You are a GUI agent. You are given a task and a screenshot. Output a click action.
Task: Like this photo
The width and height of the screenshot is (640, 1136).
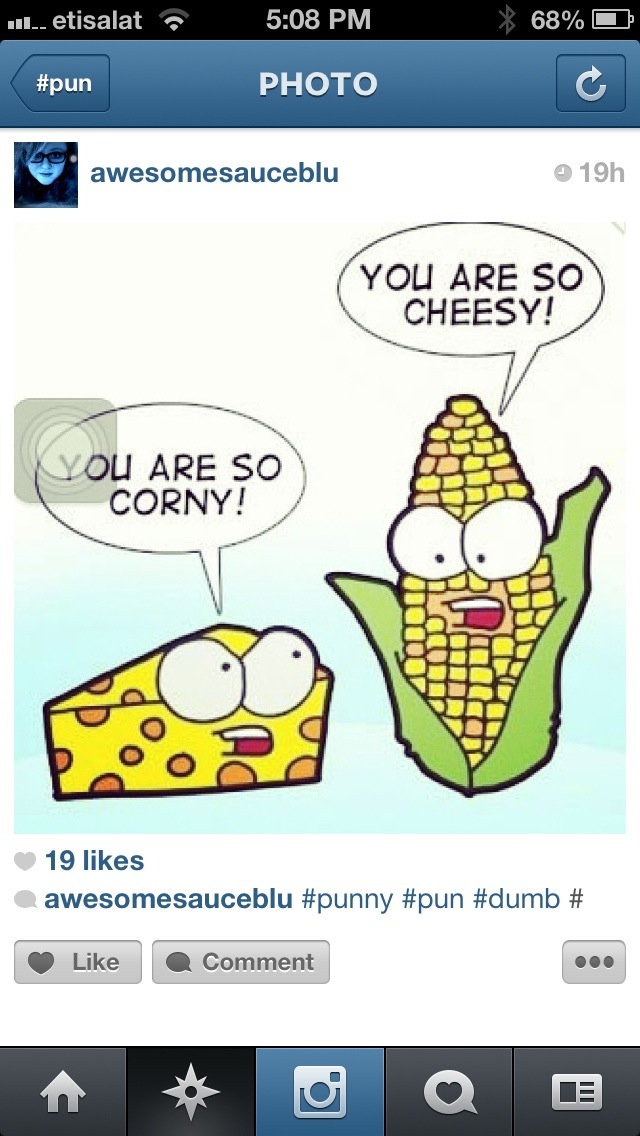tap(78, 962)
